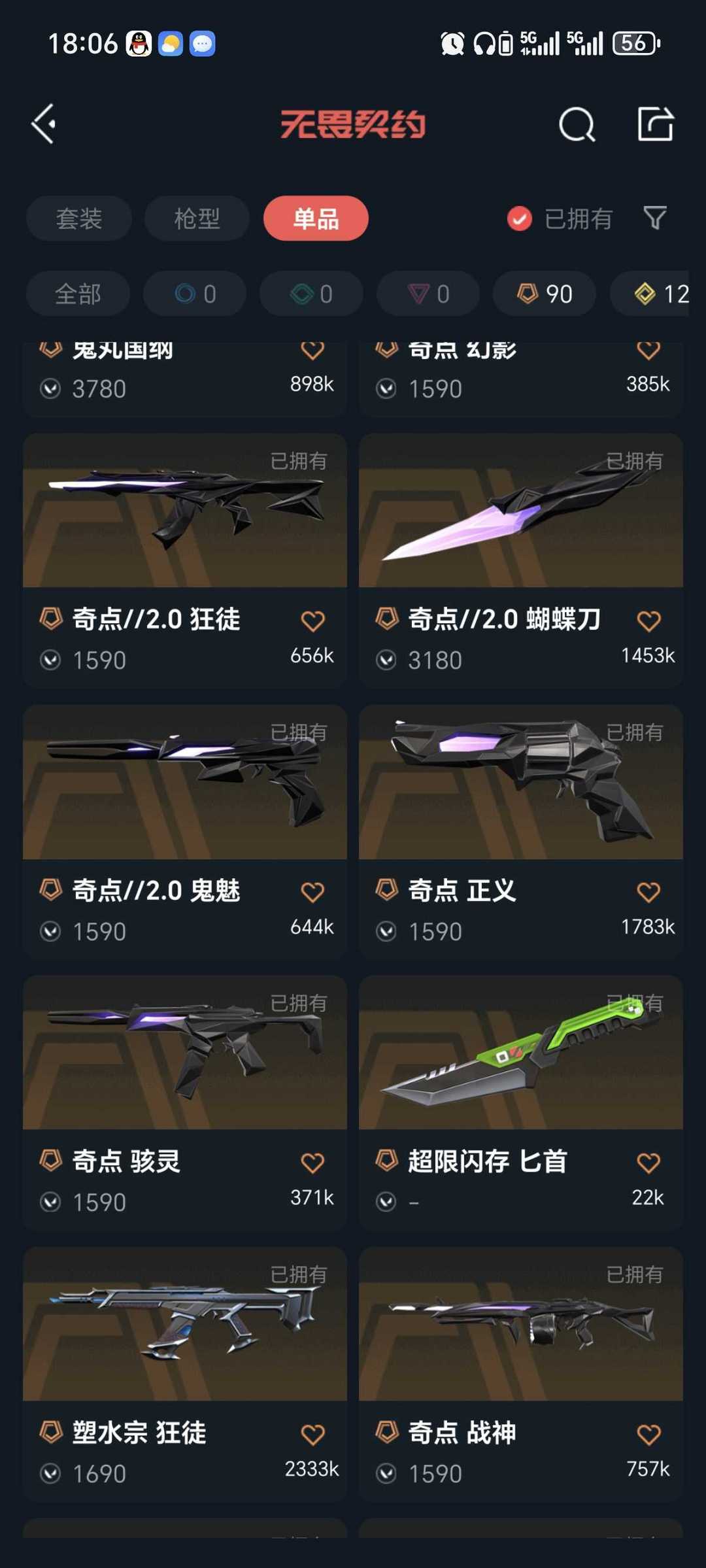Open the 塑水宗 狂徒 skin card
Screen dimensions: 706x1568
[185, 1373]
